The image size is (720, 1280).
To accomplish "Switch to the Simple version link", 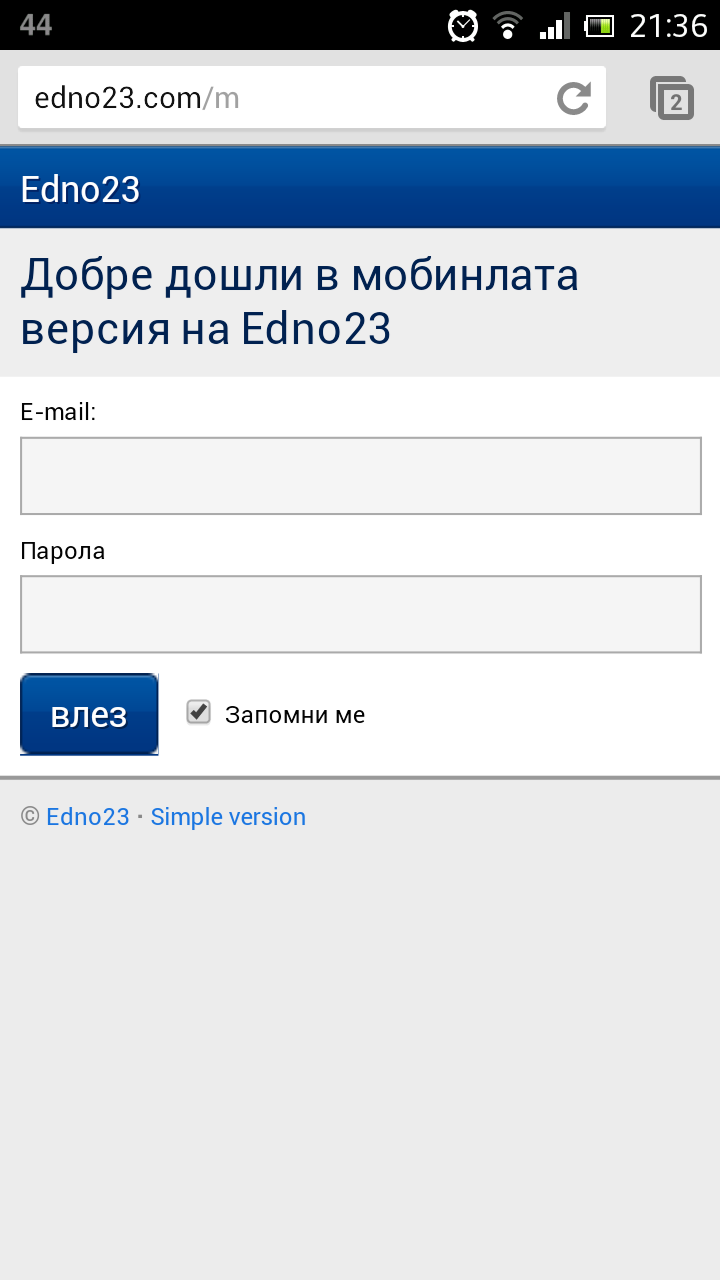I will pos(228,817).
